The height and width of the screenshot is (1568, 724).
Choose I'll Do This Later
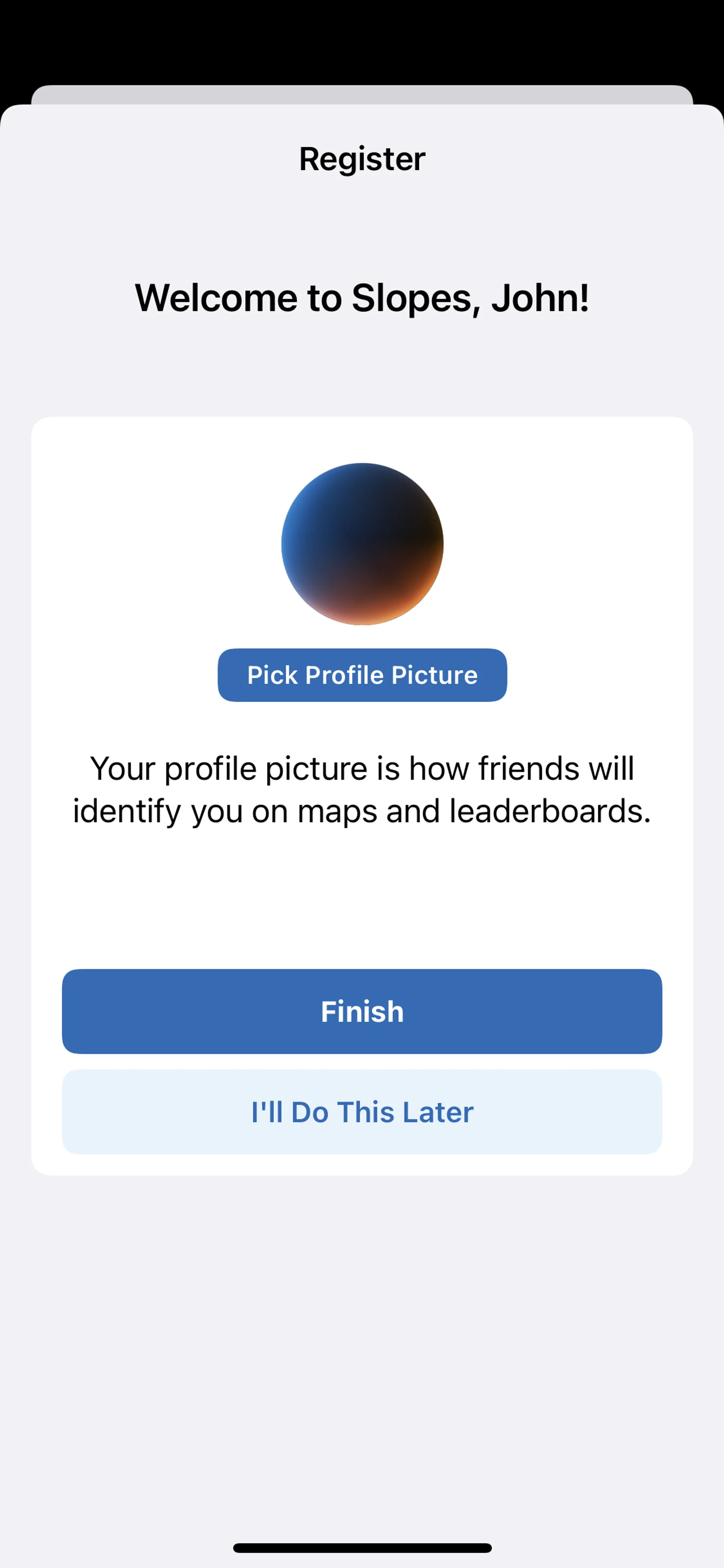pyautogui.click(x=362, y=1112)
